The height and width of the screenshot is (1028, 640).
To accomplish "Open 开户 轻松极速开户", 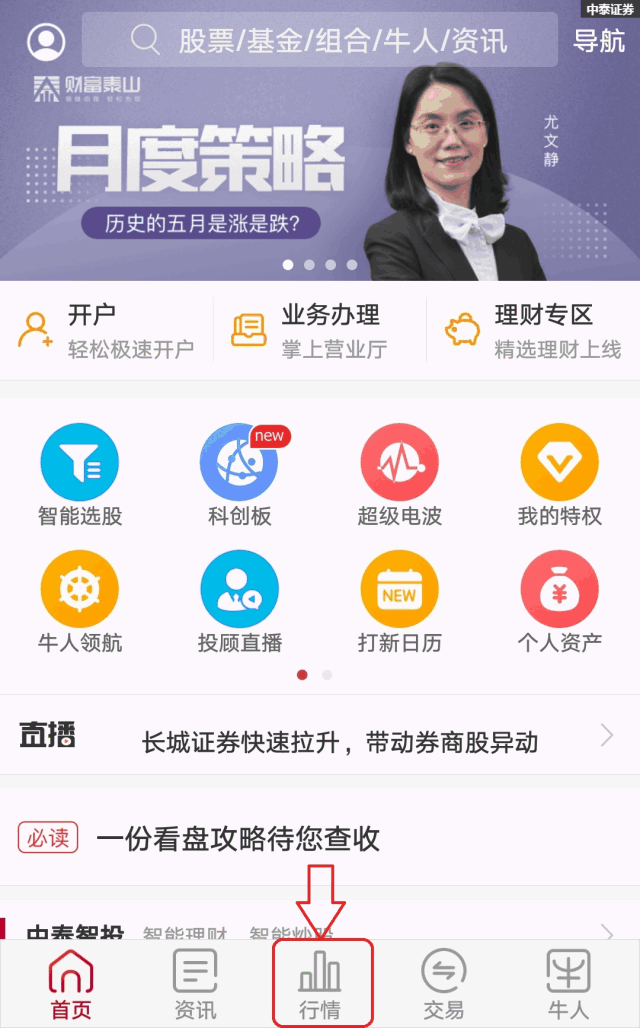I will [106, 330].
